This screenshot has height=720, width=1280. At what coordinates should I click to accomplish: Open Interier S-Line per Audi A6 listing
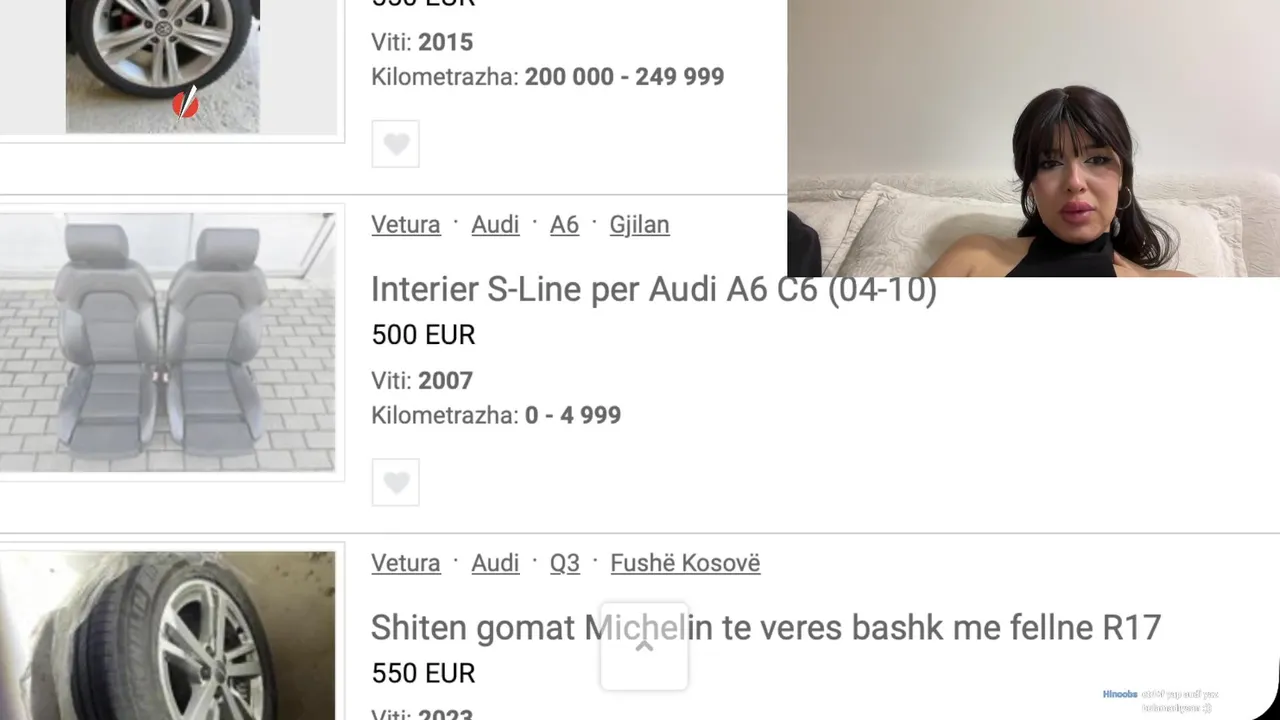653,290
